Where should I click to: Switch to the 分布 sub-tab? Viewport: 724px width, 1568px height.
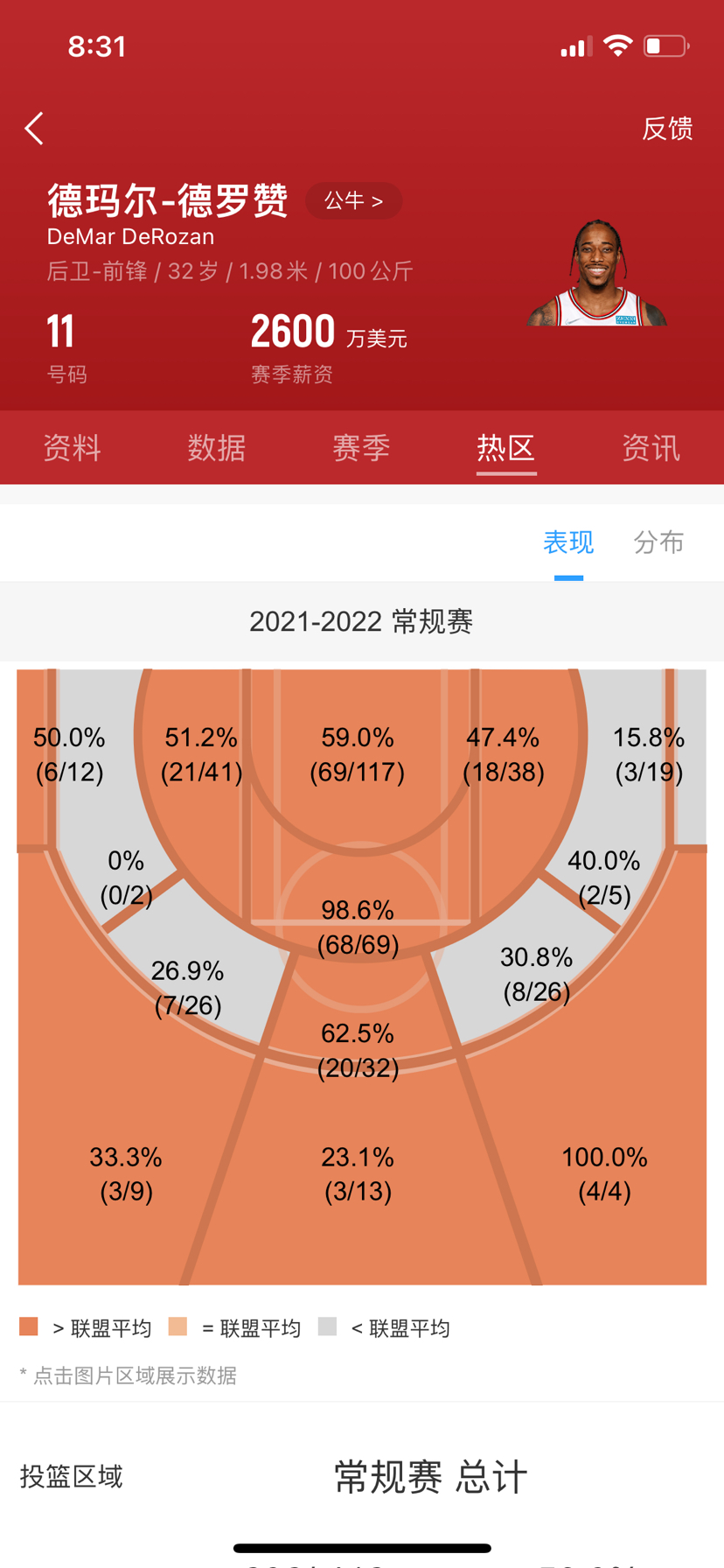click(658, 542)
